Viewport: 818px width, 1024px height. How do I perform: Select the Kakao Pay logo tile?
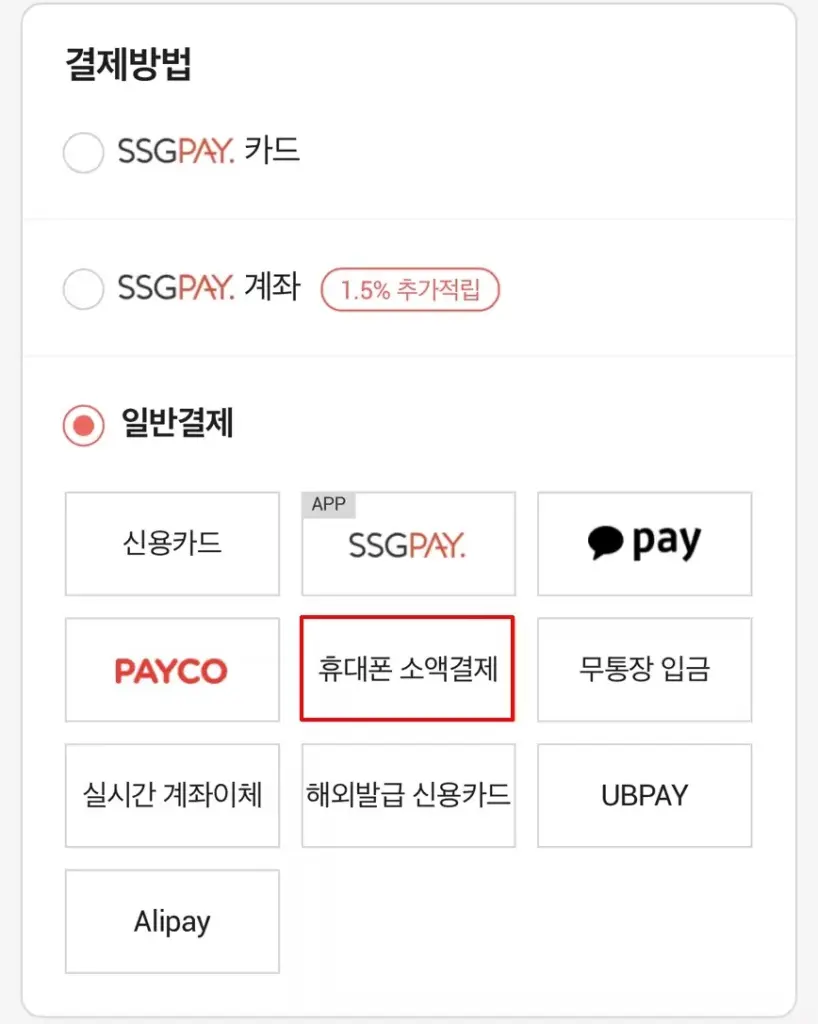pos(644,543)
